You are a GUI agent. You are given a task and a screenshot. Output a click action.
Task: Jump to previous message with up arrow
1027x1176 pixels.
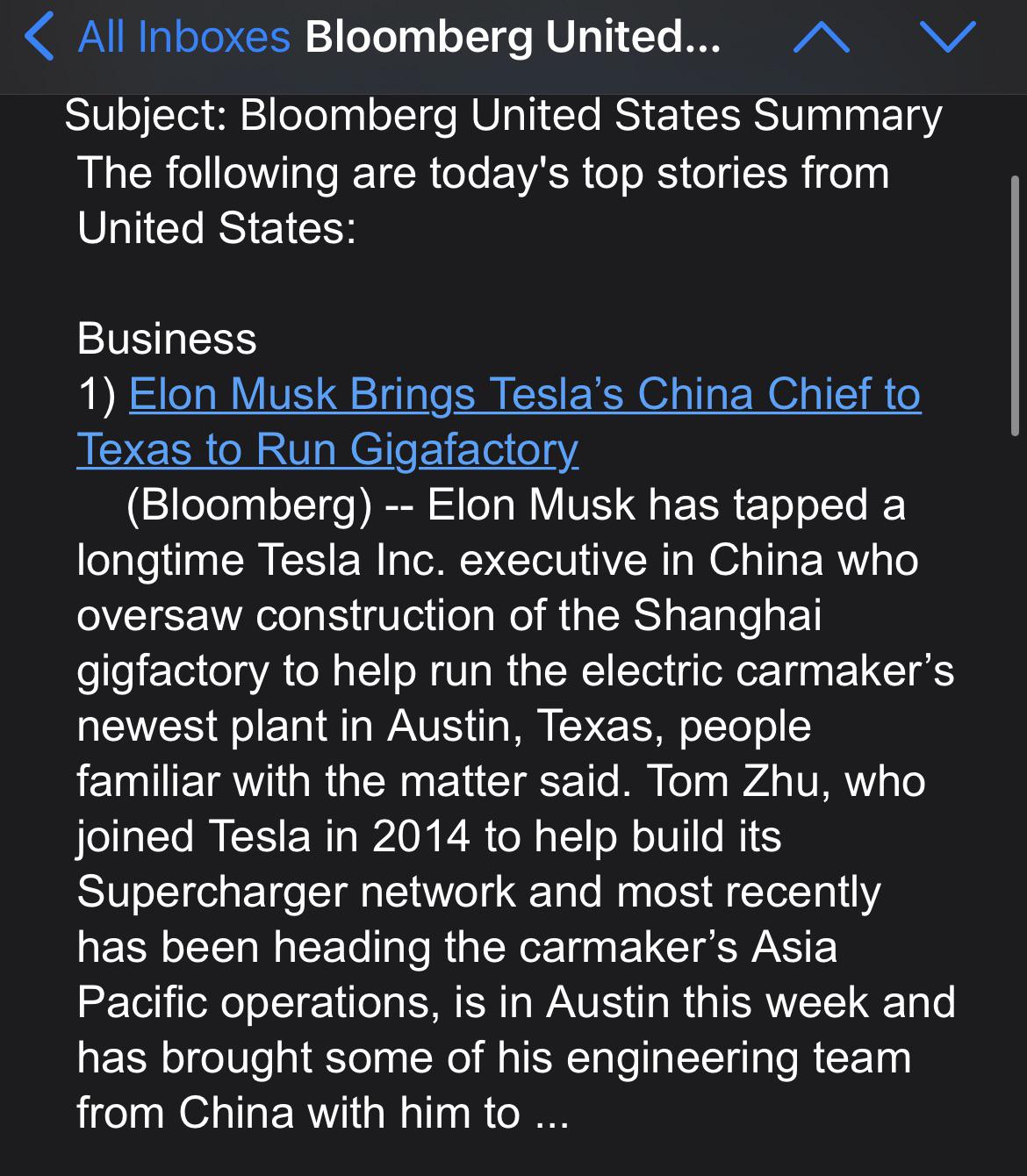(821, 39)
